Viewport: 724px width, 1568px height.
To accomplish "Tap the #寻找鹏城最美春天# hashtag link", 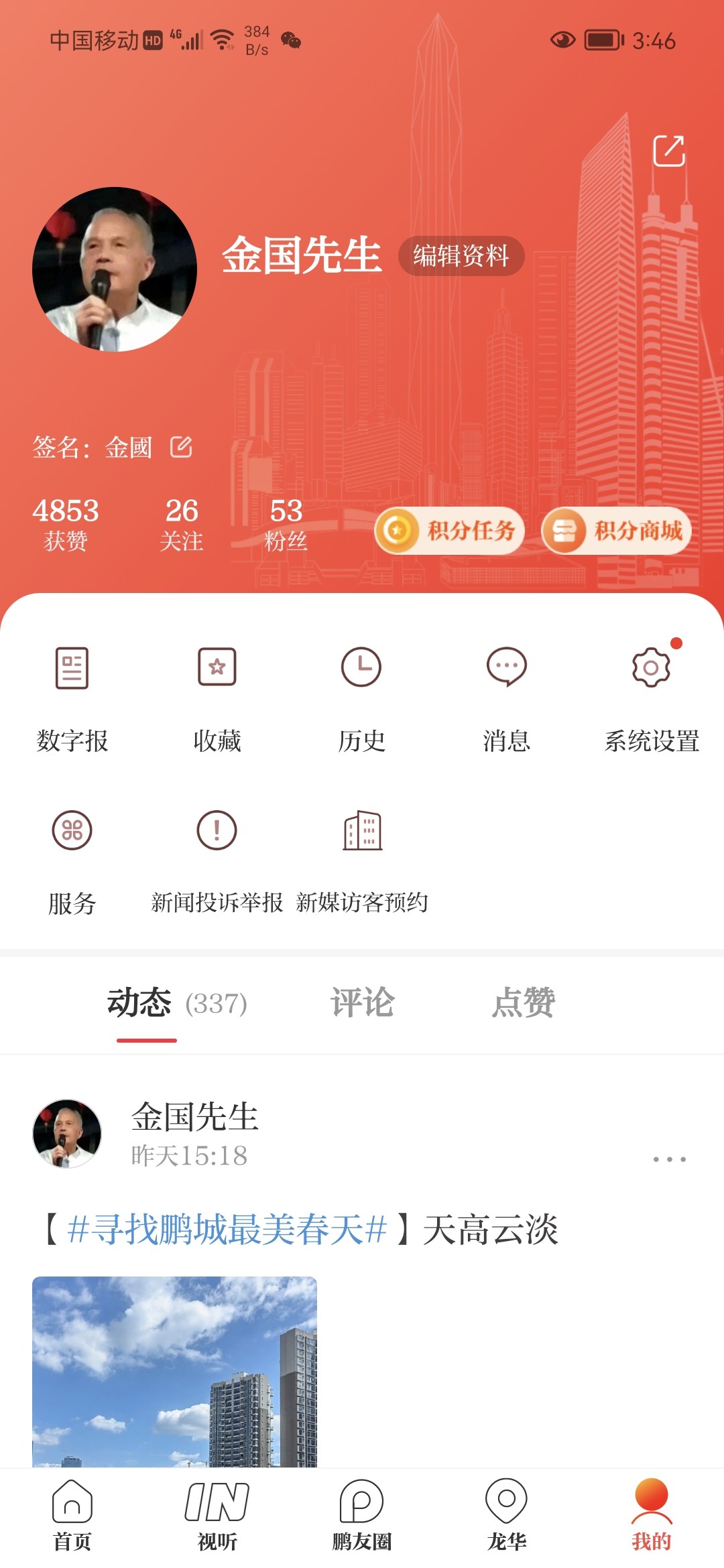I will click(228, 1230).
